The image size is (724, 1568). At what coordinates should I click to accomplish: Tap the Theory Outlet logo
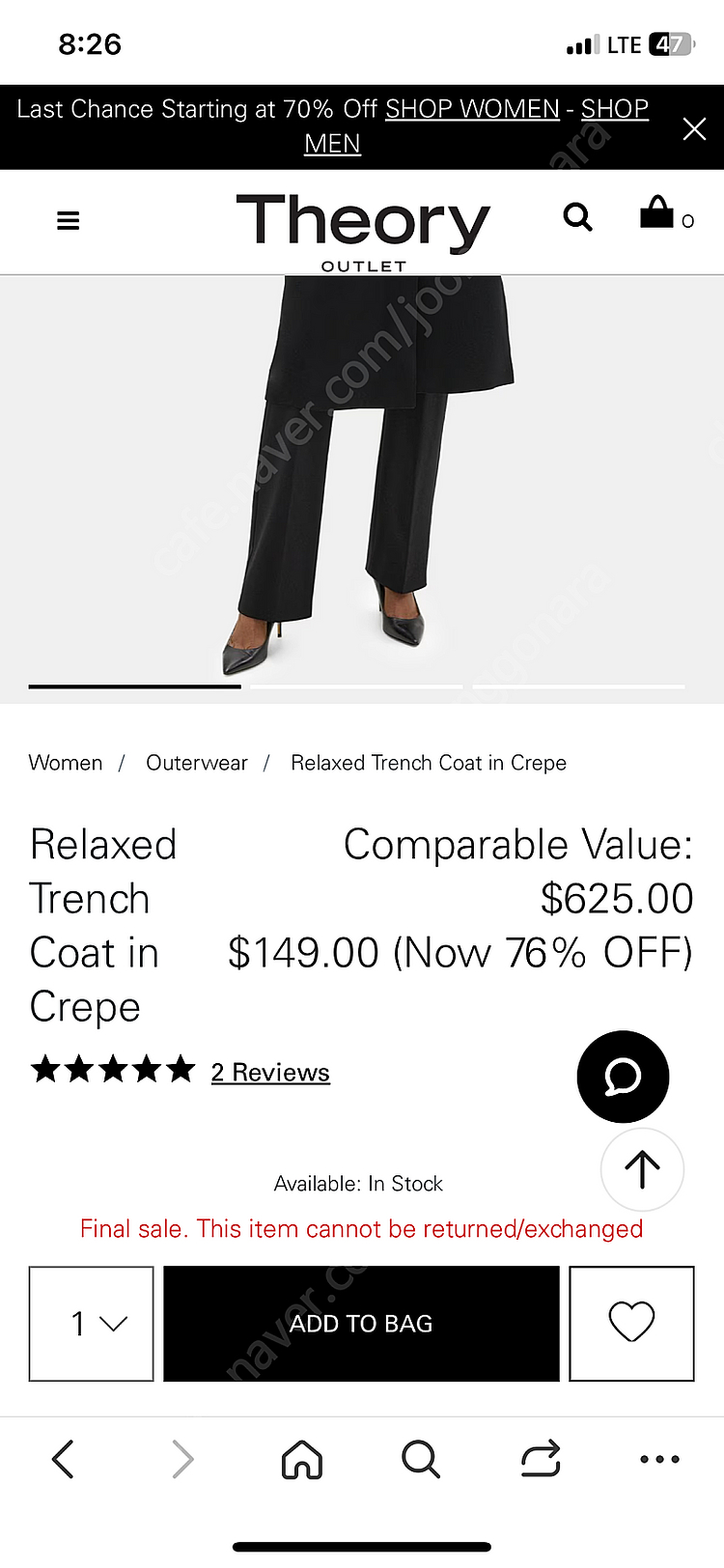[363, 228]
